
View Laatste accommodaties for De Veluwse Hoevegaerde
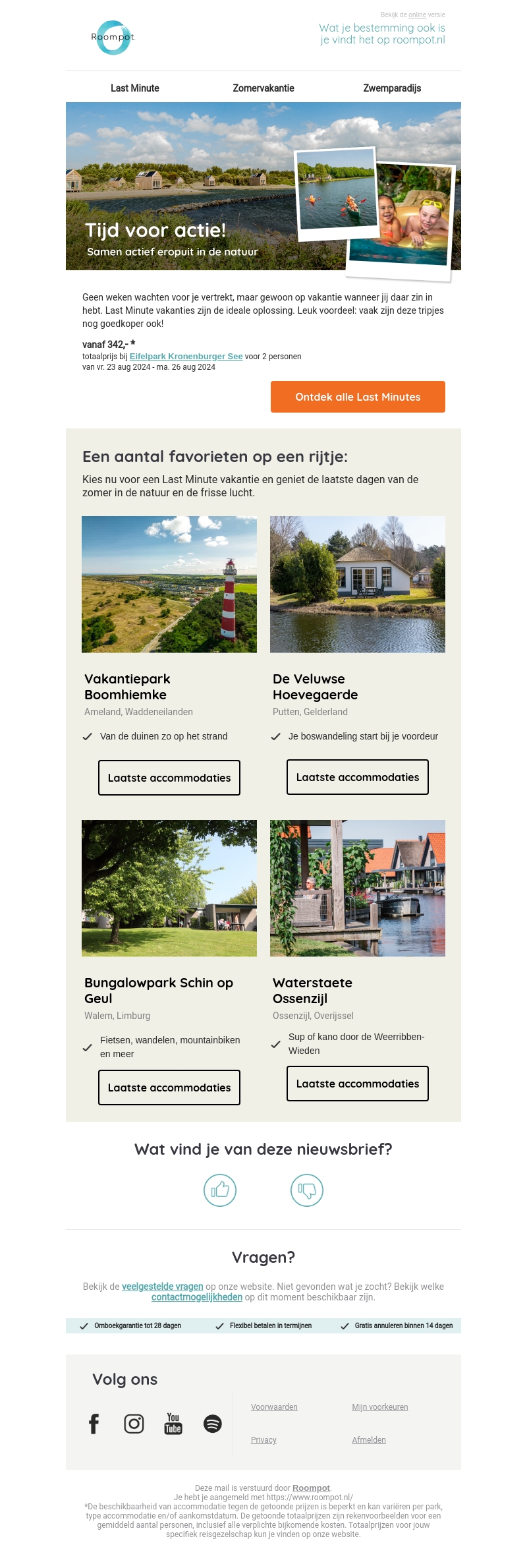[x=358, y=777]
